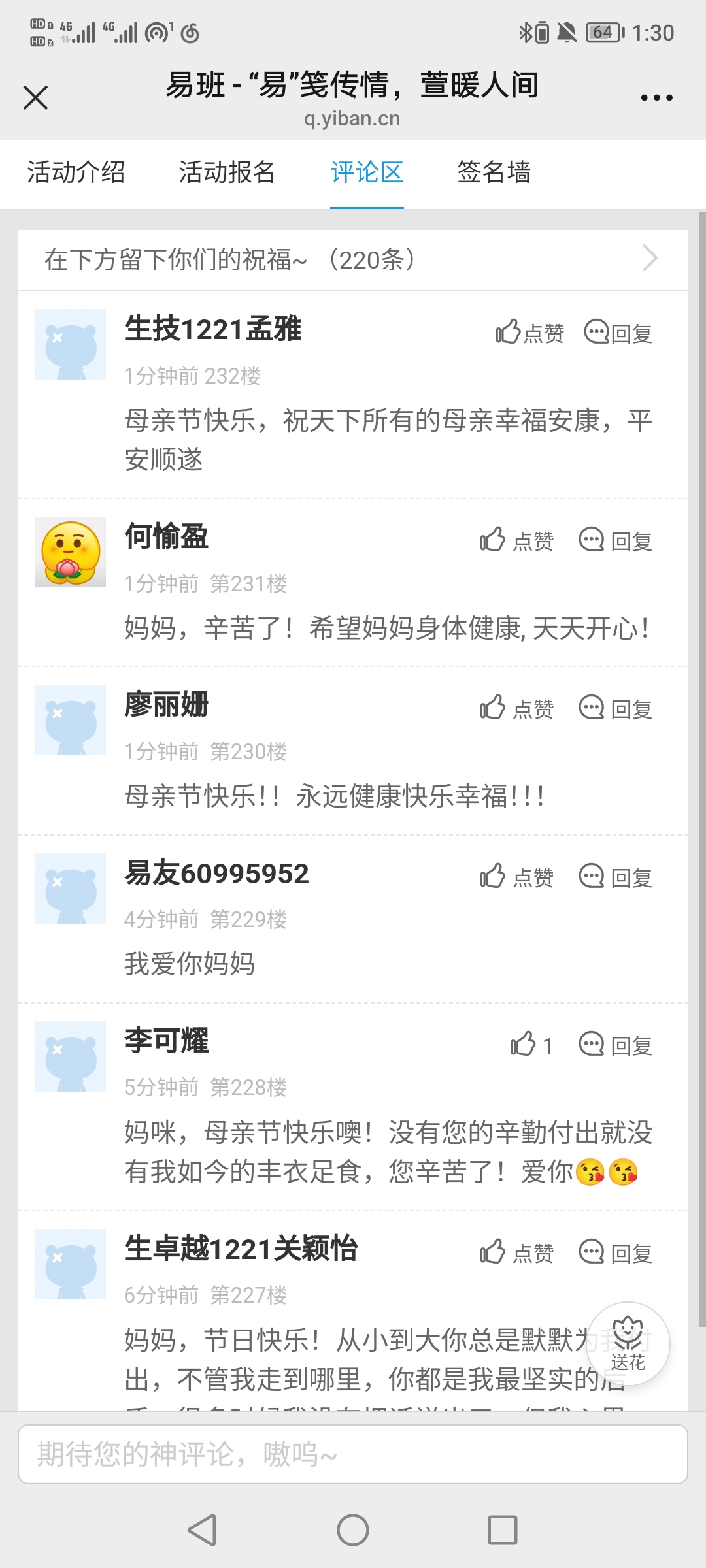Viewport: 706px width, 1568px height.
Task: Like 生卓越1221关颖怡's comment
Action: [x=516, y=1252]
